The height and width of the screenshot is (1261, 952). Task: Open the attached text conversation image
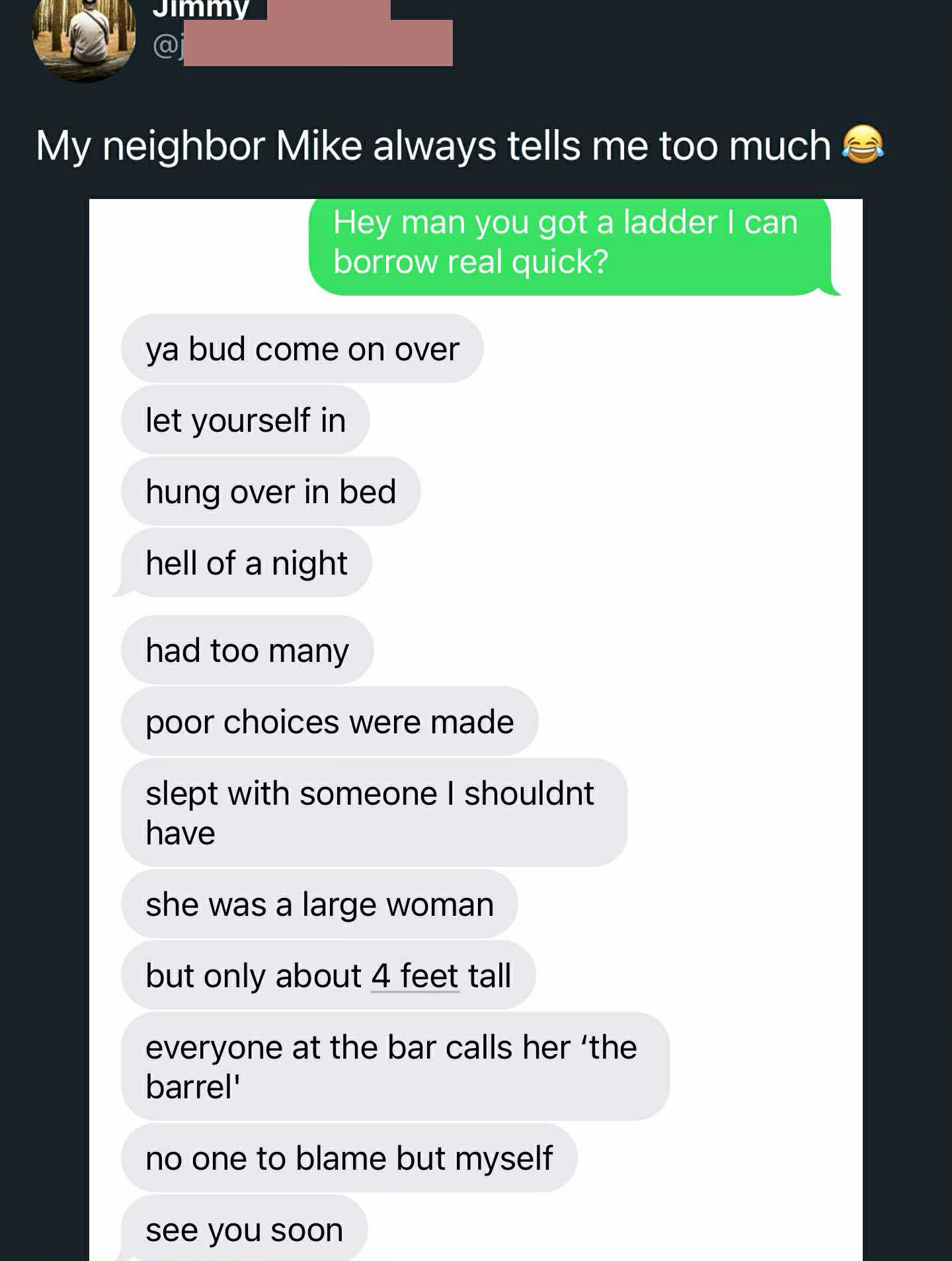(x=476, y=727)
